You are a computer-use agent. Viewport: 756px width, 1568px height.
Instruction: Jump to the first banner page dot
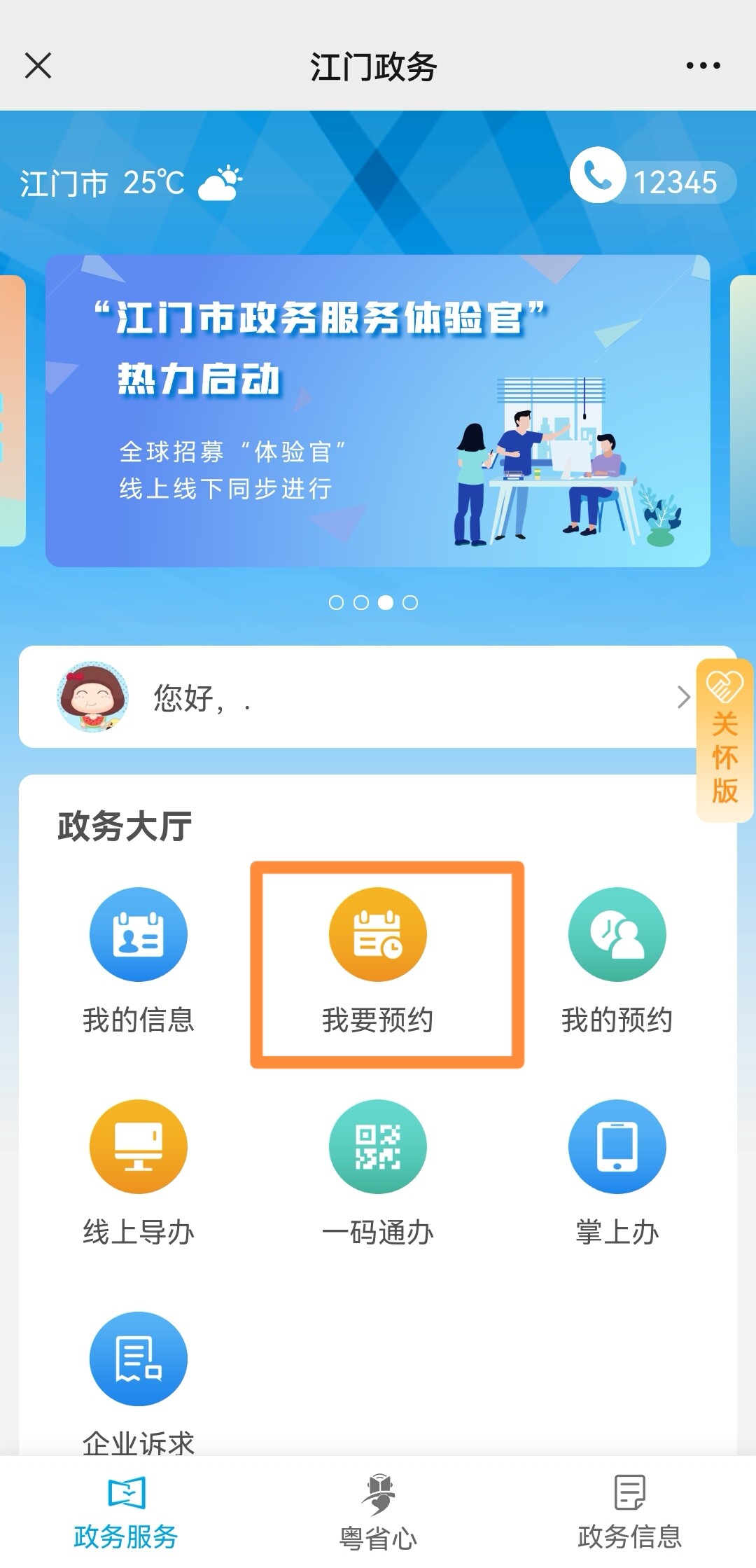pos(336,602)
